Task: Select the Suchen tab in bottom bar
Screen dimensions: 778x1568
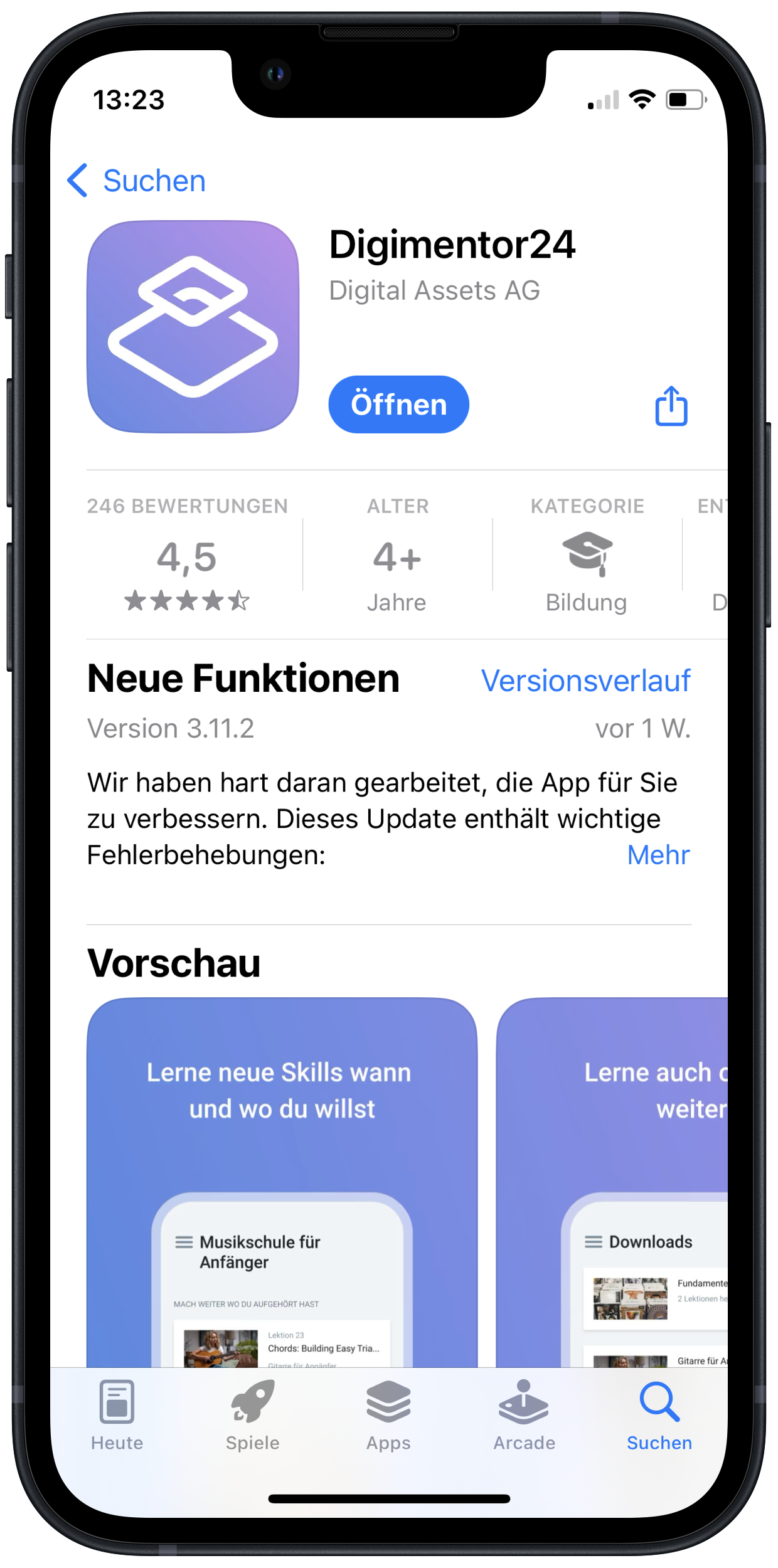Action: 659,1416
